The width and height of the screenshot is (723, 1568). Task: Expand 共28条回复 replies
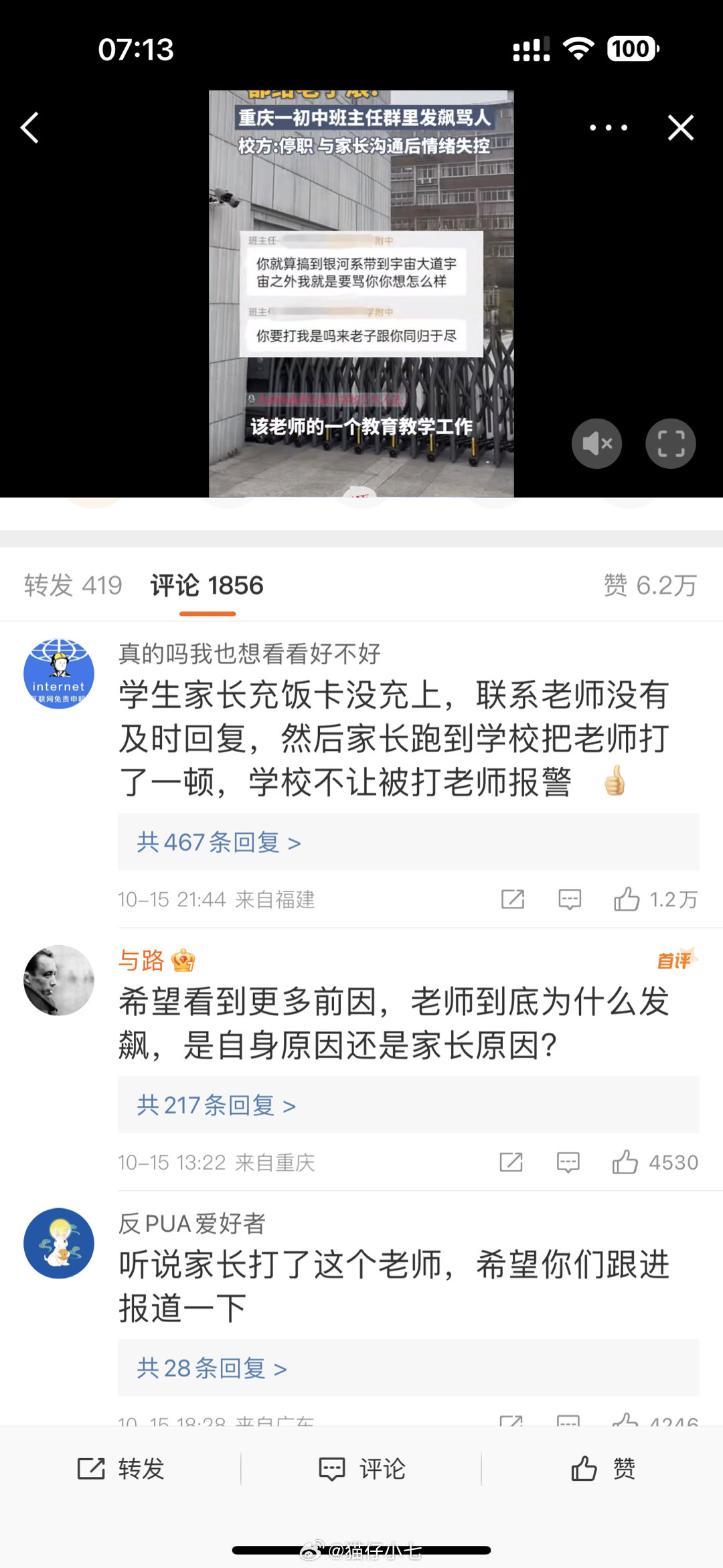[x=212, y=1368]
